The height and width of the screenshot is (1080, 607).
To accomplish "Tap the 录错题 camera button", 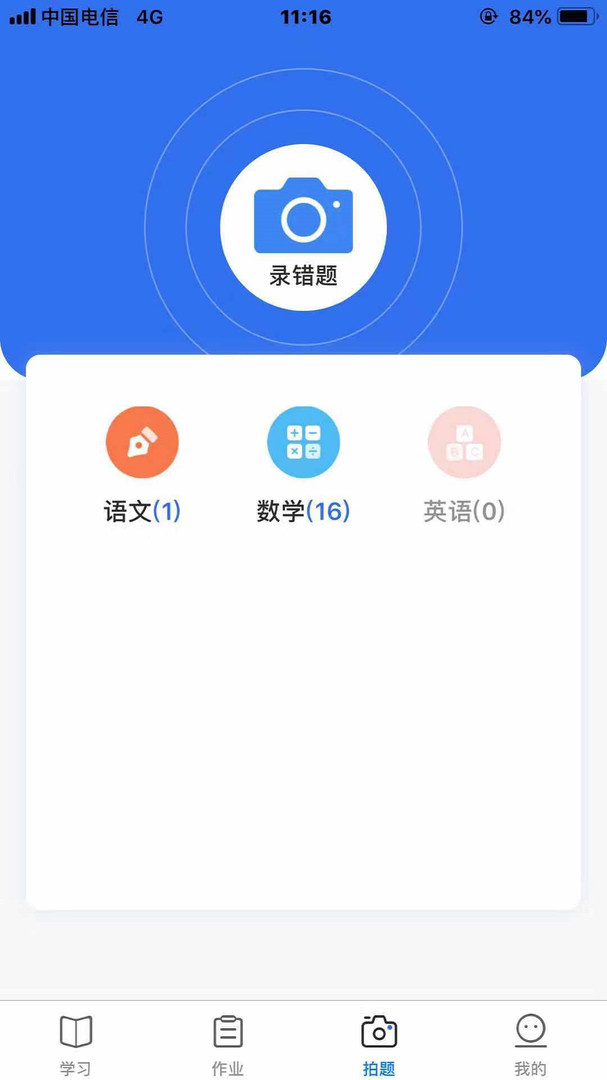I will click(303, 227).
